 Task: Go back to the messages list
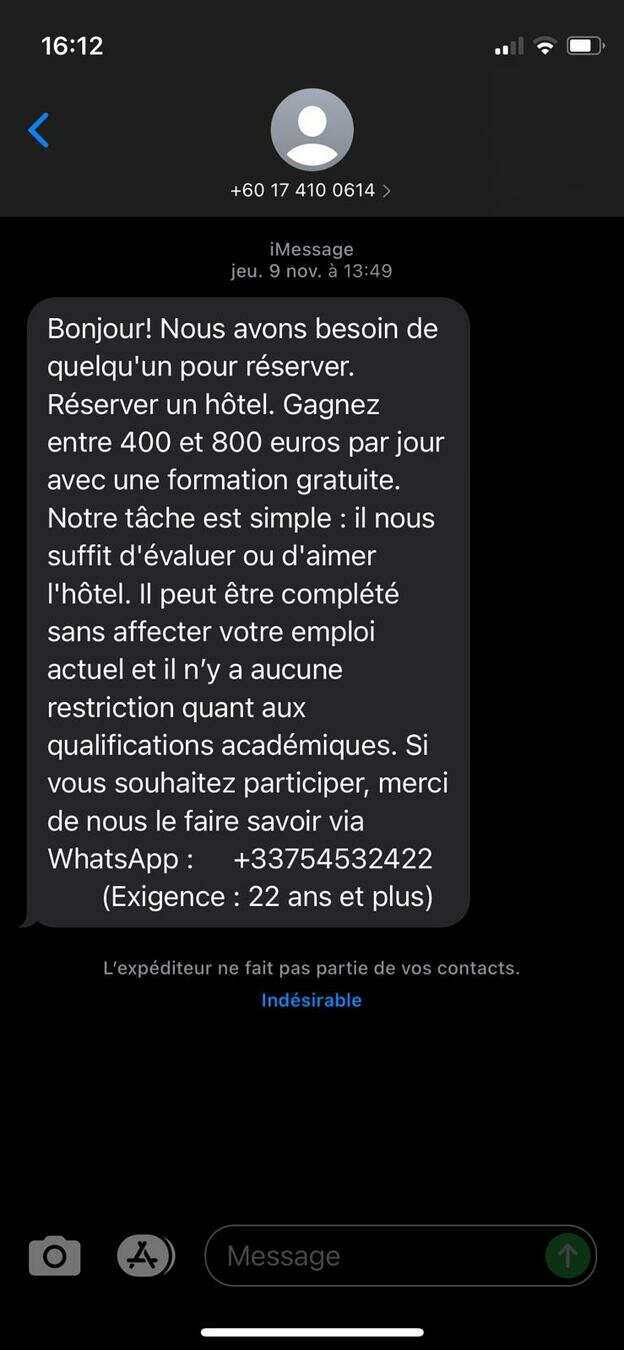click(39, 130)
